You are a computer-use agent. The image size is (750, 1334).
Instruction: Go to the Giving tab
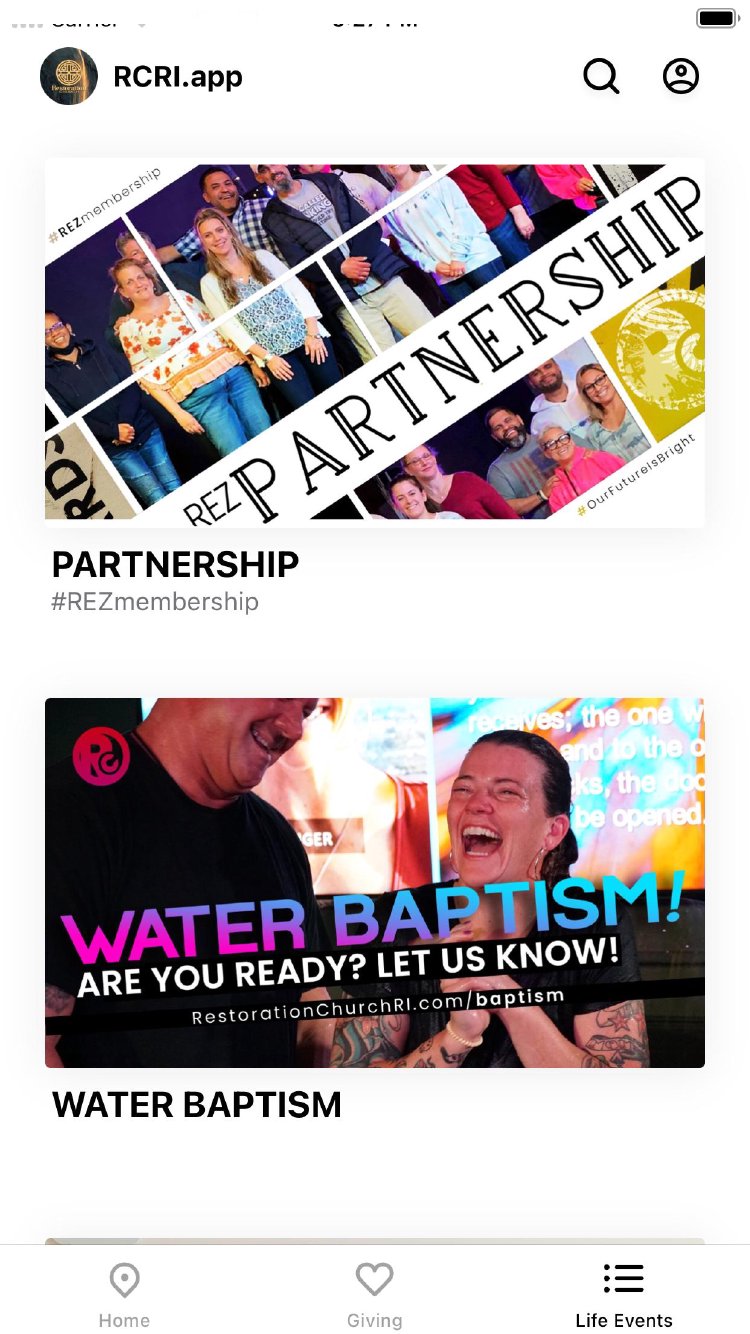tap(374, 1294)
